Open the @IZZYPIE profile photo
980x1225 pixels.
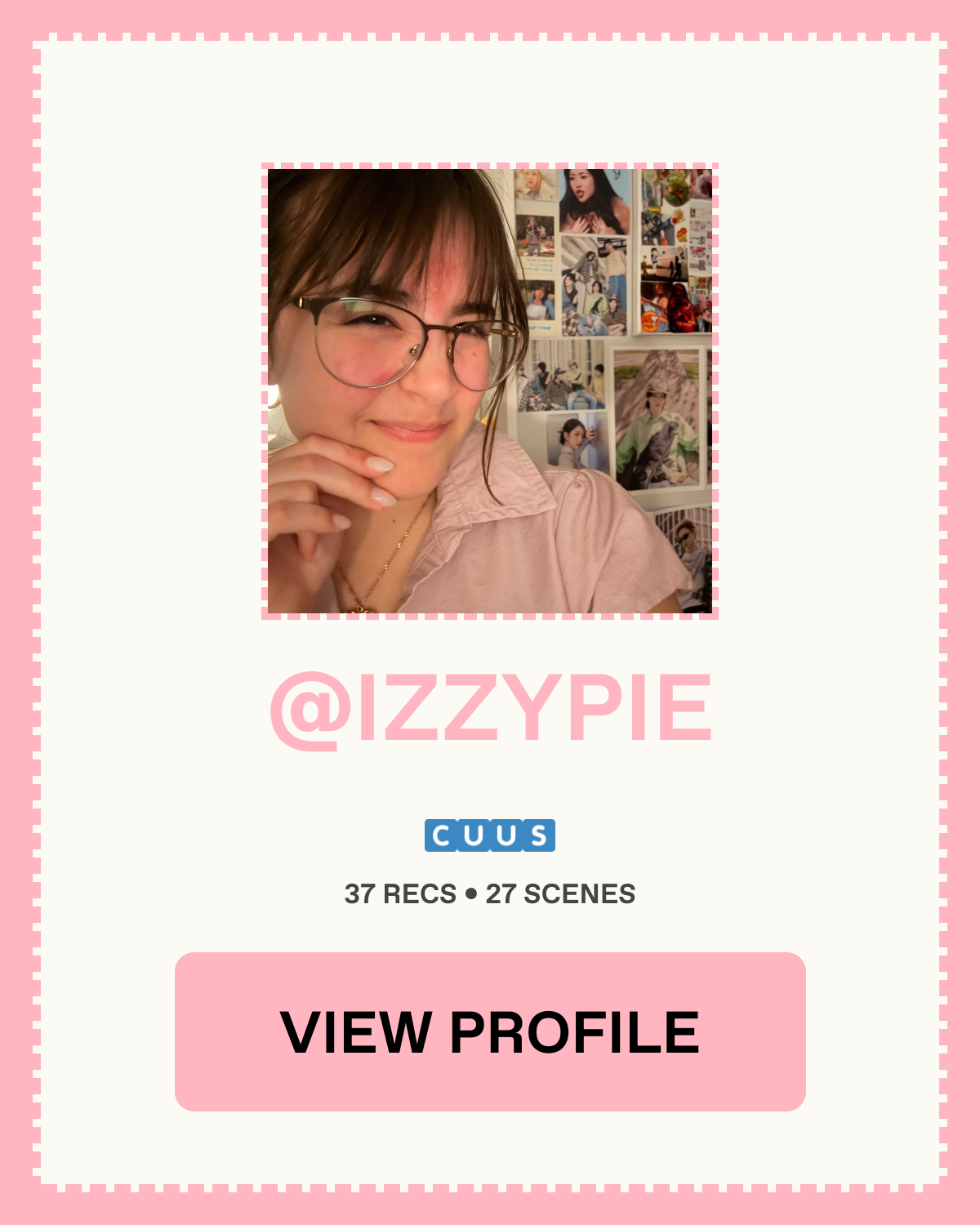[490, 391]
